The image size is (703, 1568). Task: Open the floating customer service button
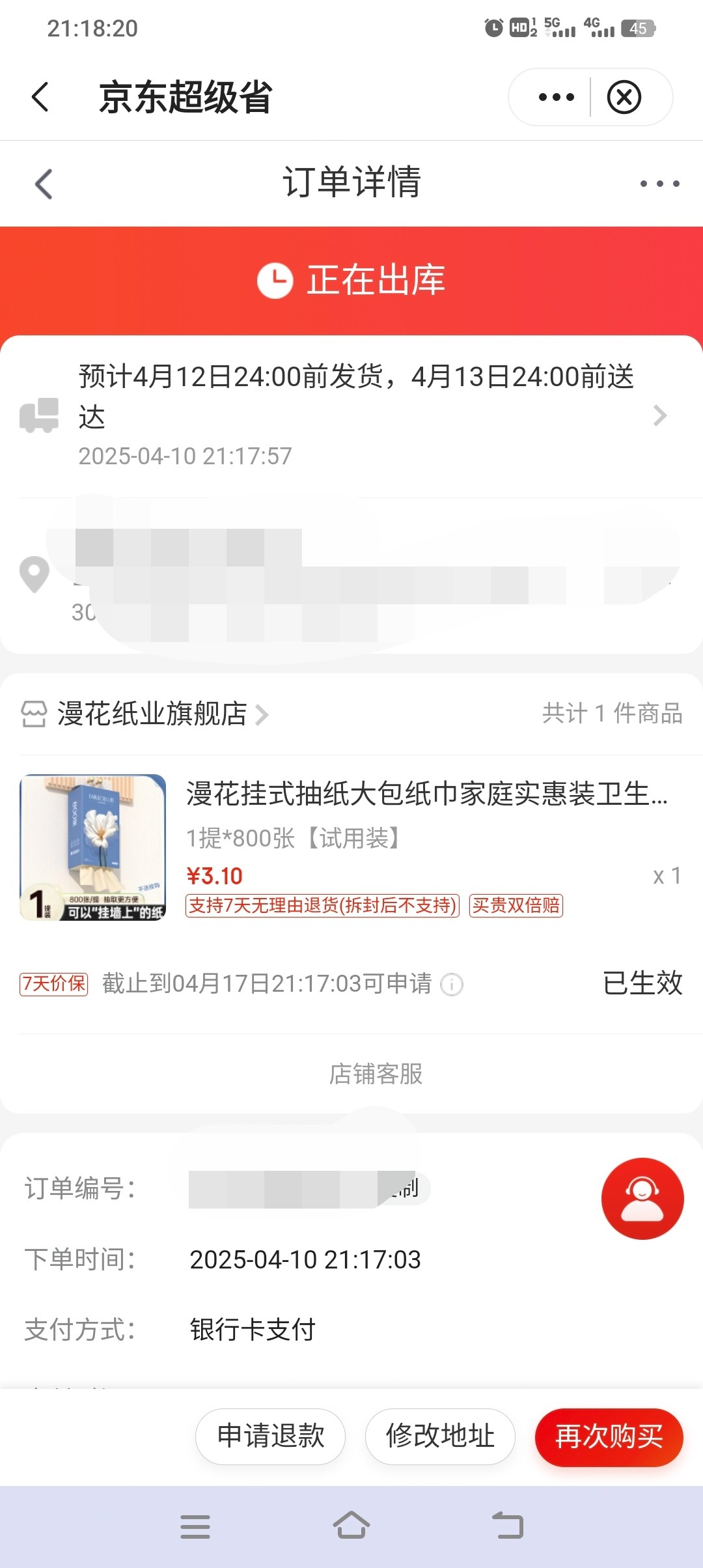(x=642, y=1199)
